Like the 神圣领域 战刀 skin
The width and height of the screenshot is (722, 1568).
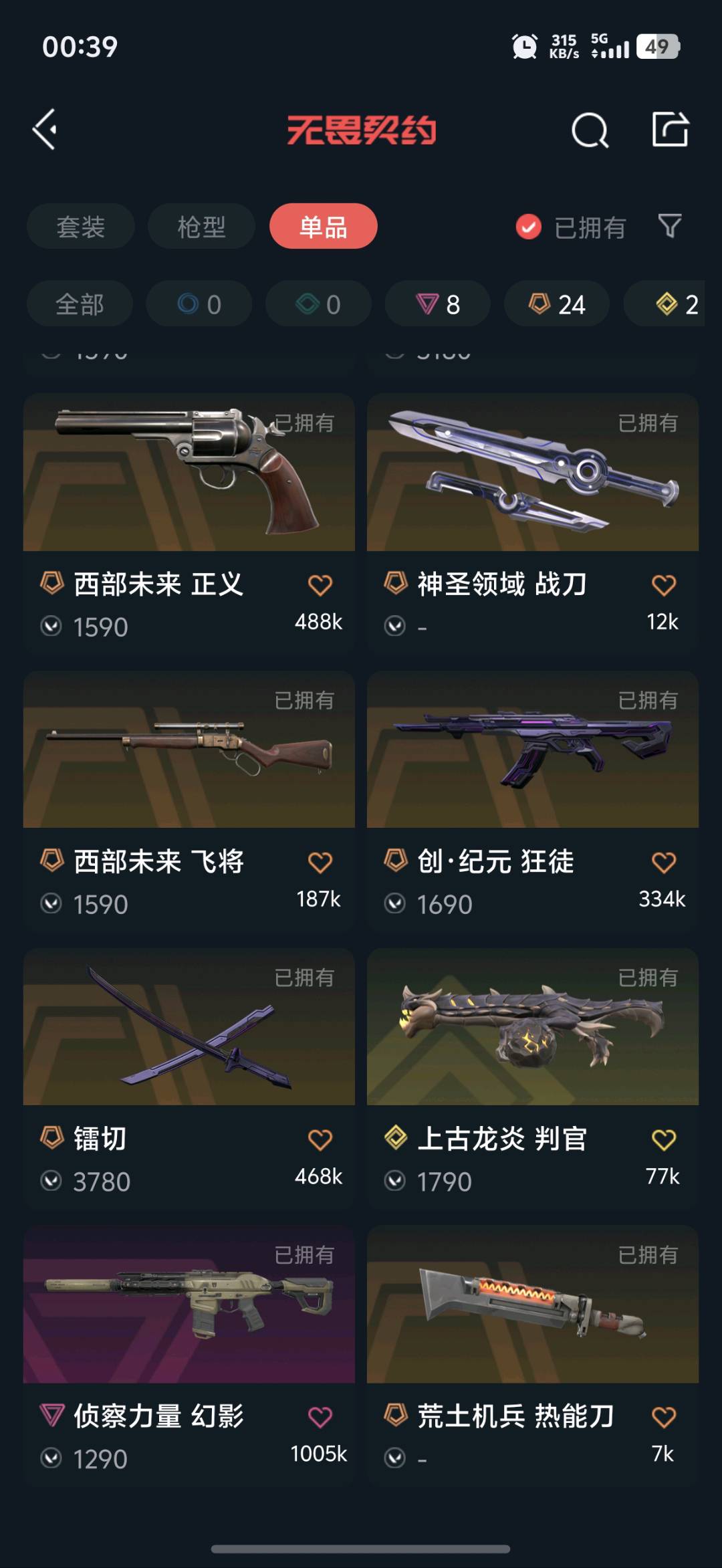pyautogui.click(x=664, y=586)
